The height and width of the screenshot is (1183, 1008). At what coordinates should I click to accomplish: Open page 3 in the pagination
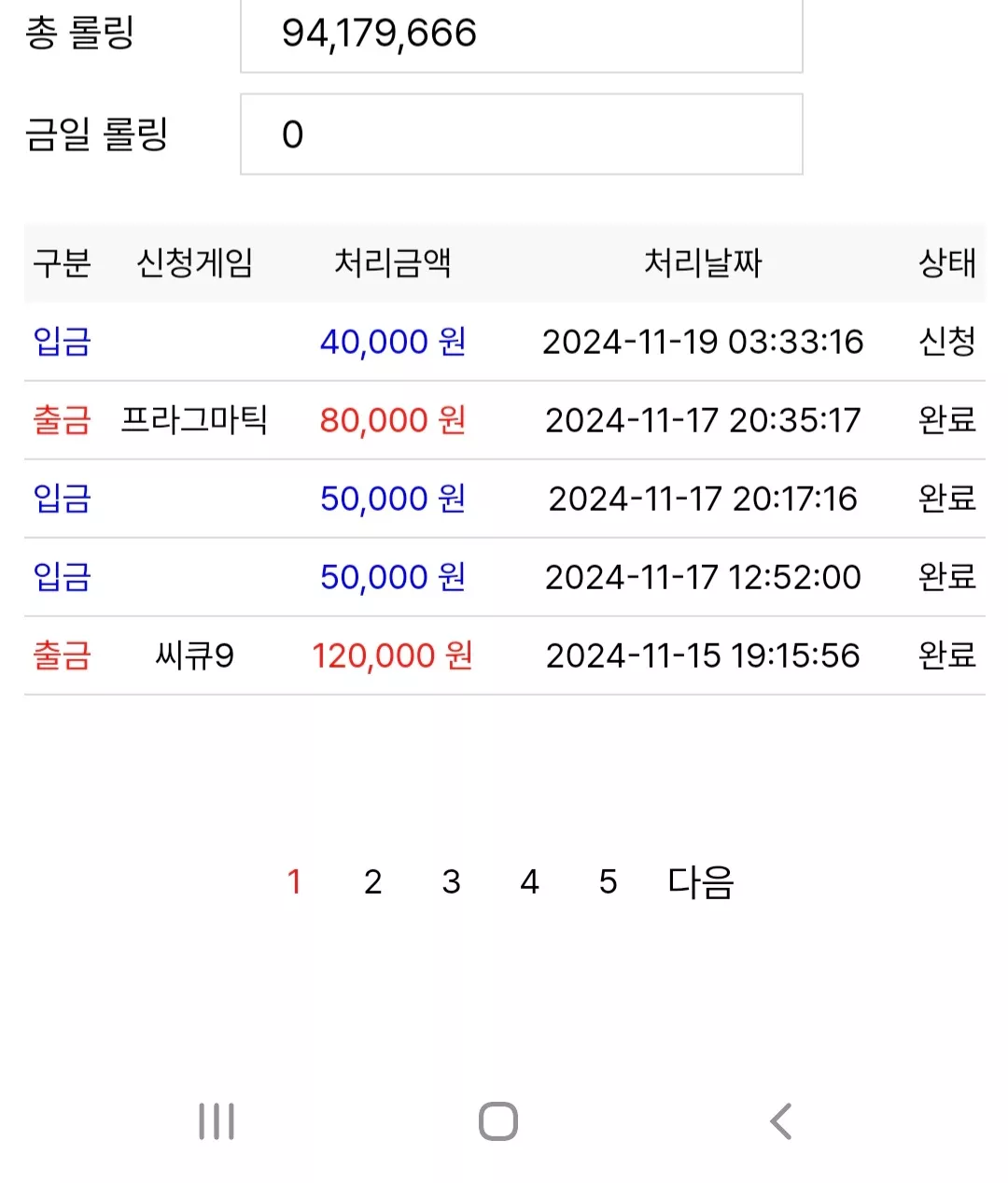point(451,881)
